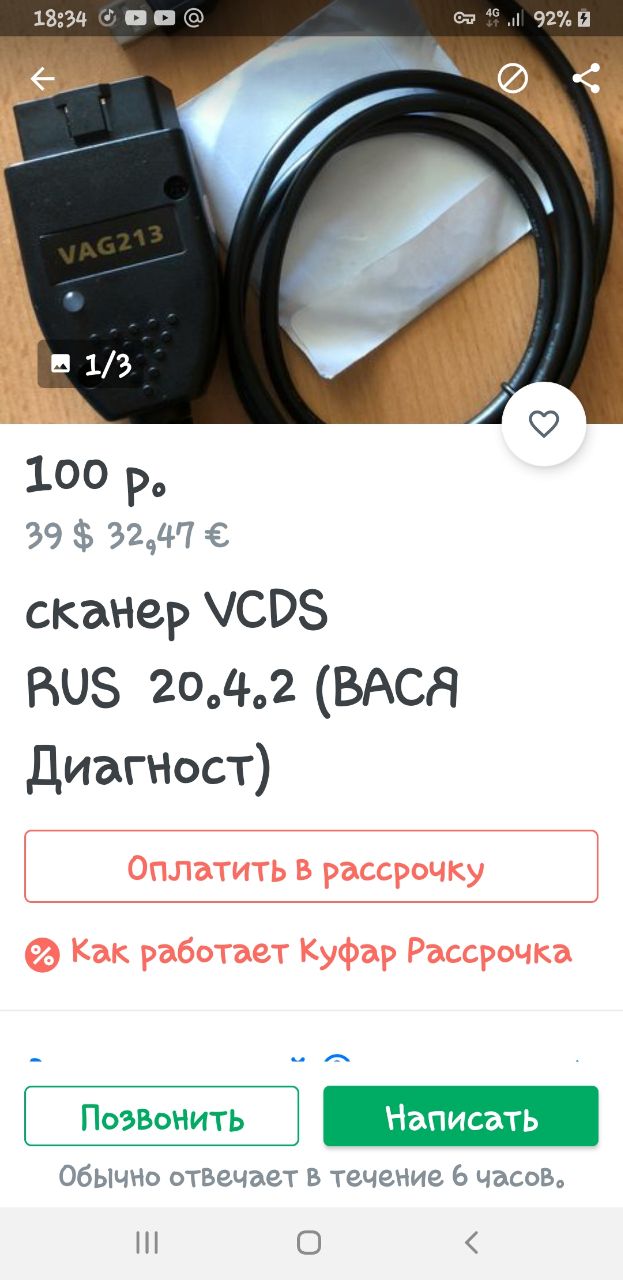Share this listing
Screen dimensions: 623x1280
586,79
